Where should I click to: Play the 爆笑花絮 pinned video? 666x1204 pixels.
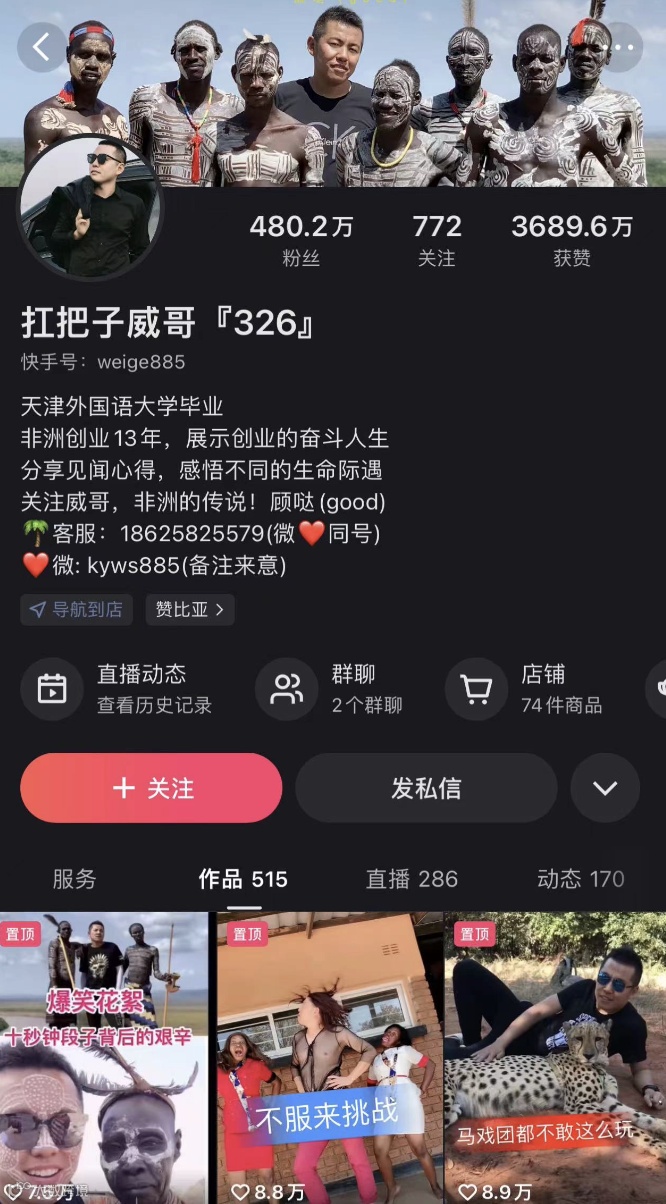tap(104, 1060)
